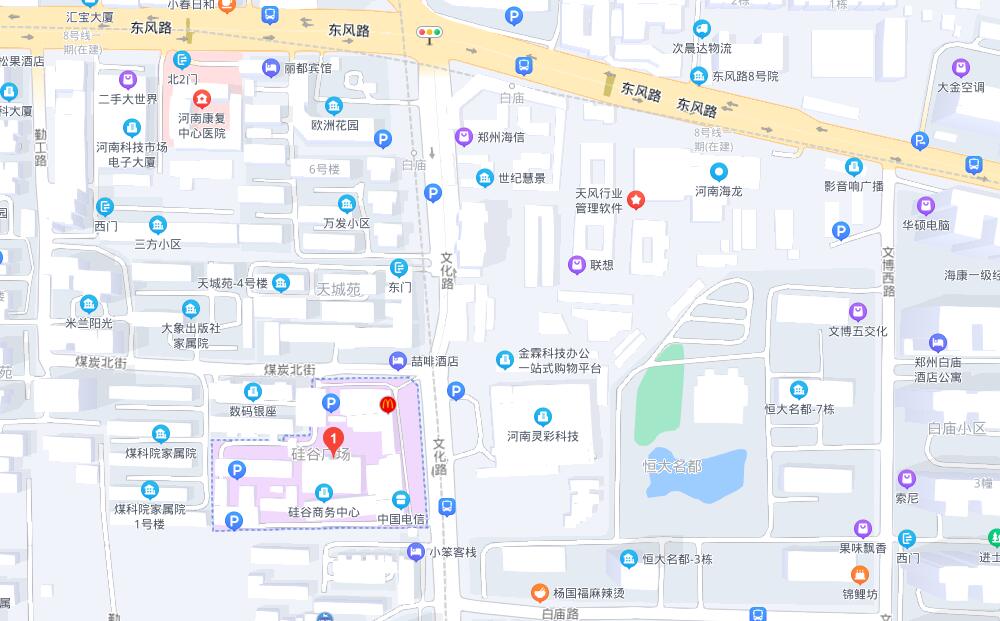Image resolution: width=1000 pixels, height=621 pixels.
Task: Select the McDonald's marker near 硅谷广场
Action: [x=387, y=403]
